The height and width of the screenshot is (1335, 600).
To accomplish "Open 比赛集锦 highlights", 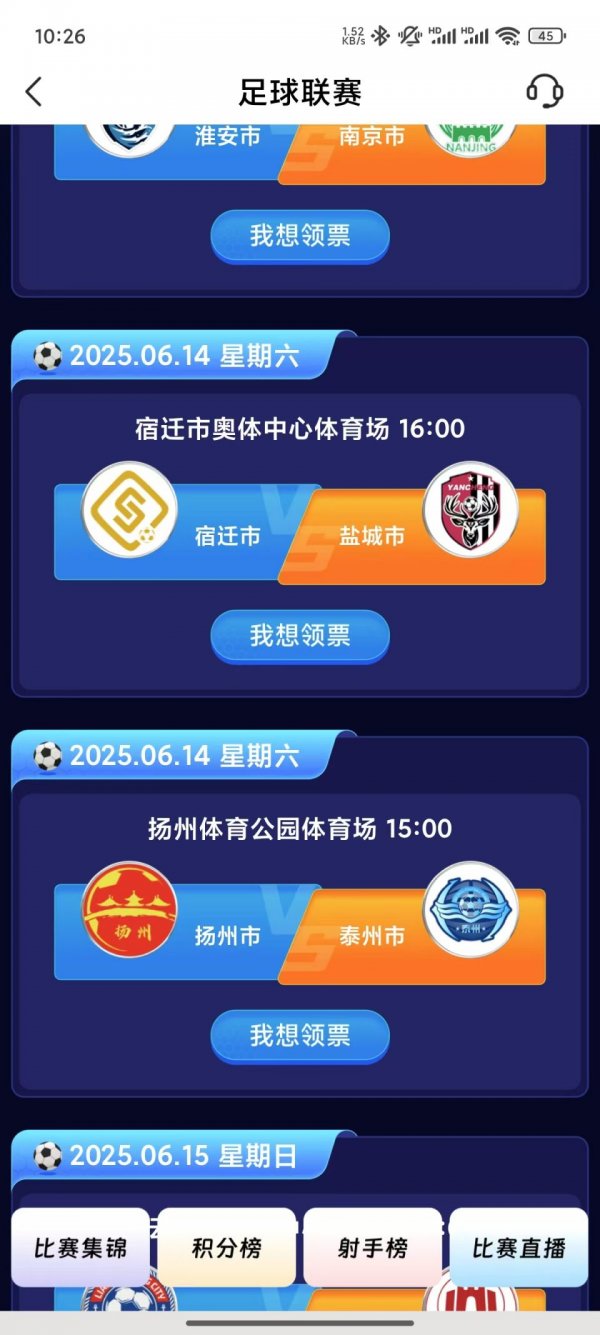I will pyautogui.click(x=81, y=1248).
